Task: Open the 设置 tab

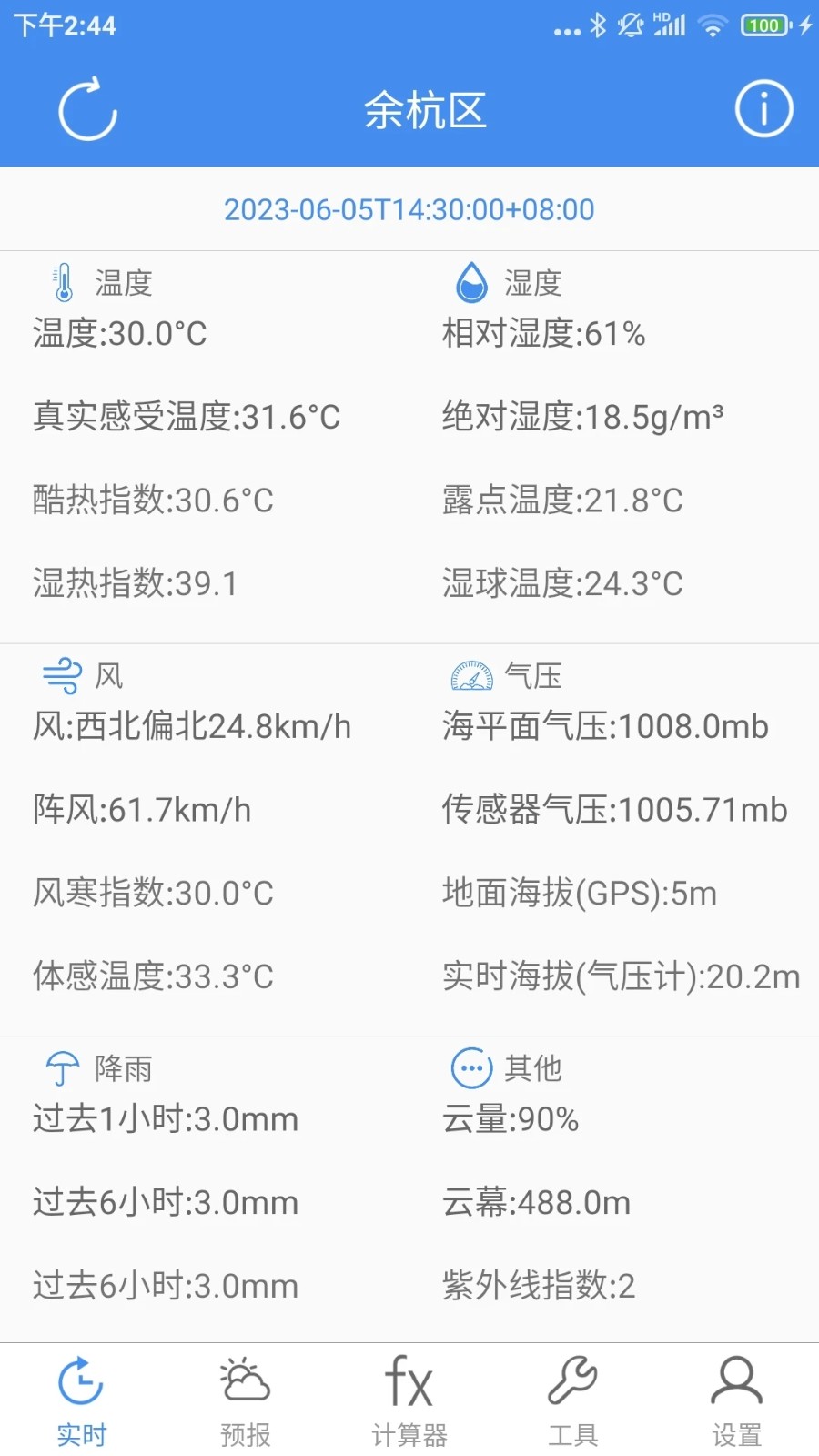Action: click(x=737, y=1401)
